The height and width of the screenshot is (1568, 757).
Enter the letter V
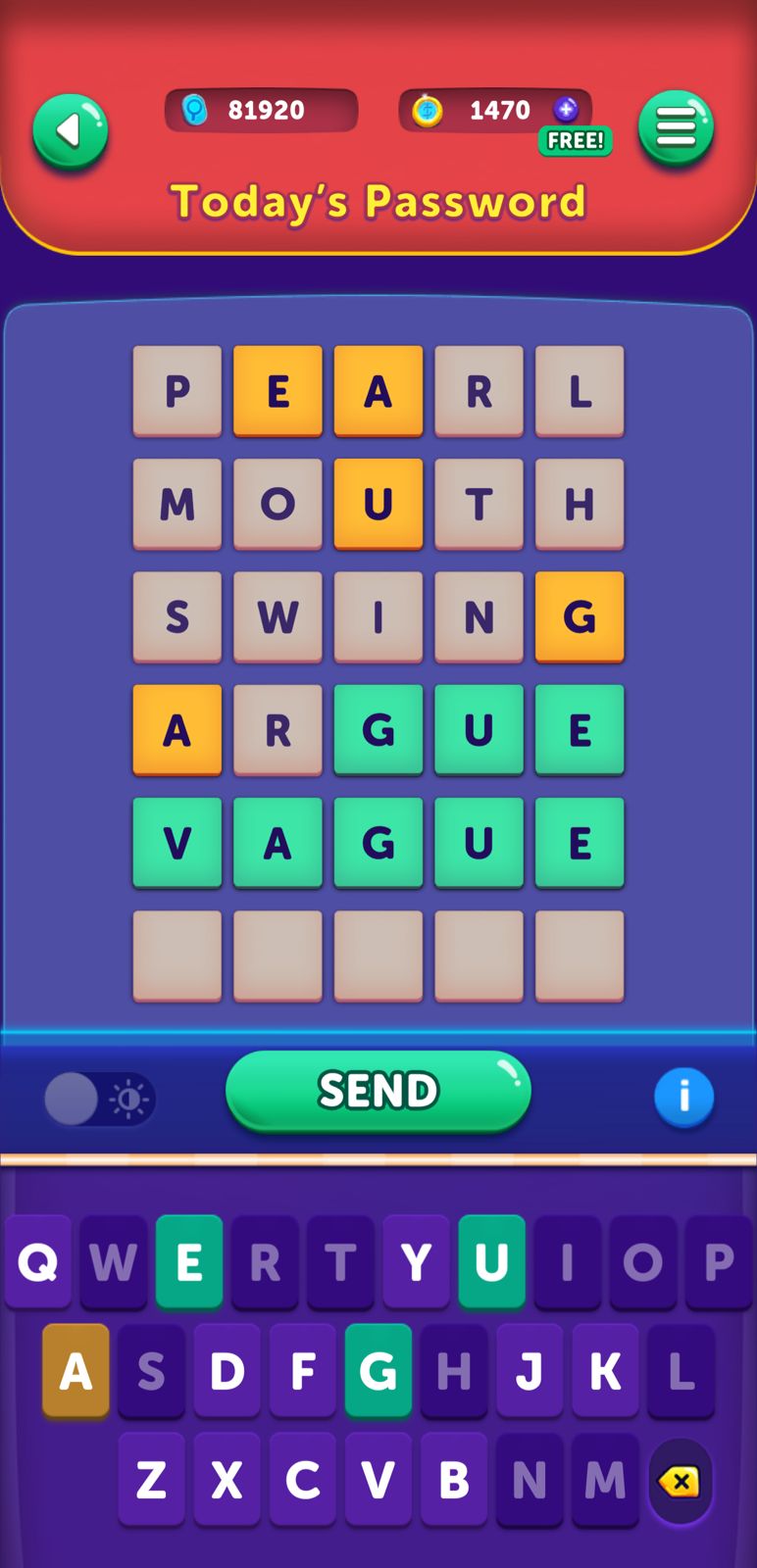378,1480
